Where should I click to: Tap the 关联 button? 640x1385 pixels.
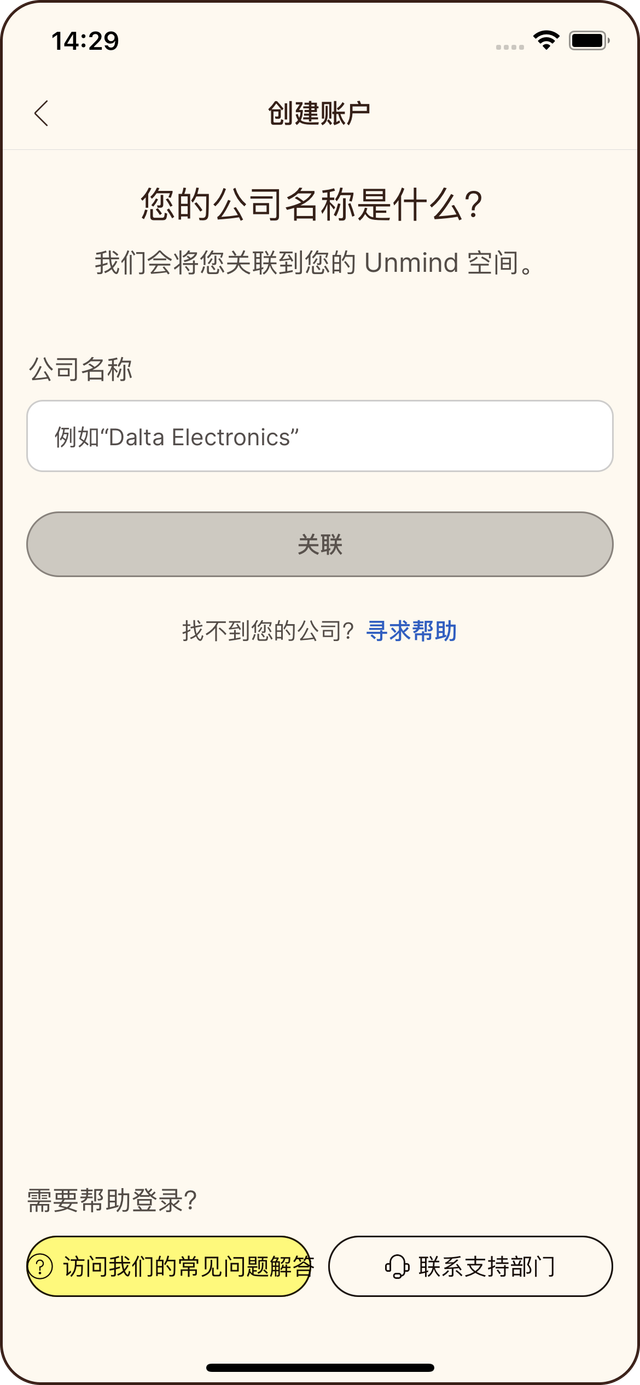319,544
